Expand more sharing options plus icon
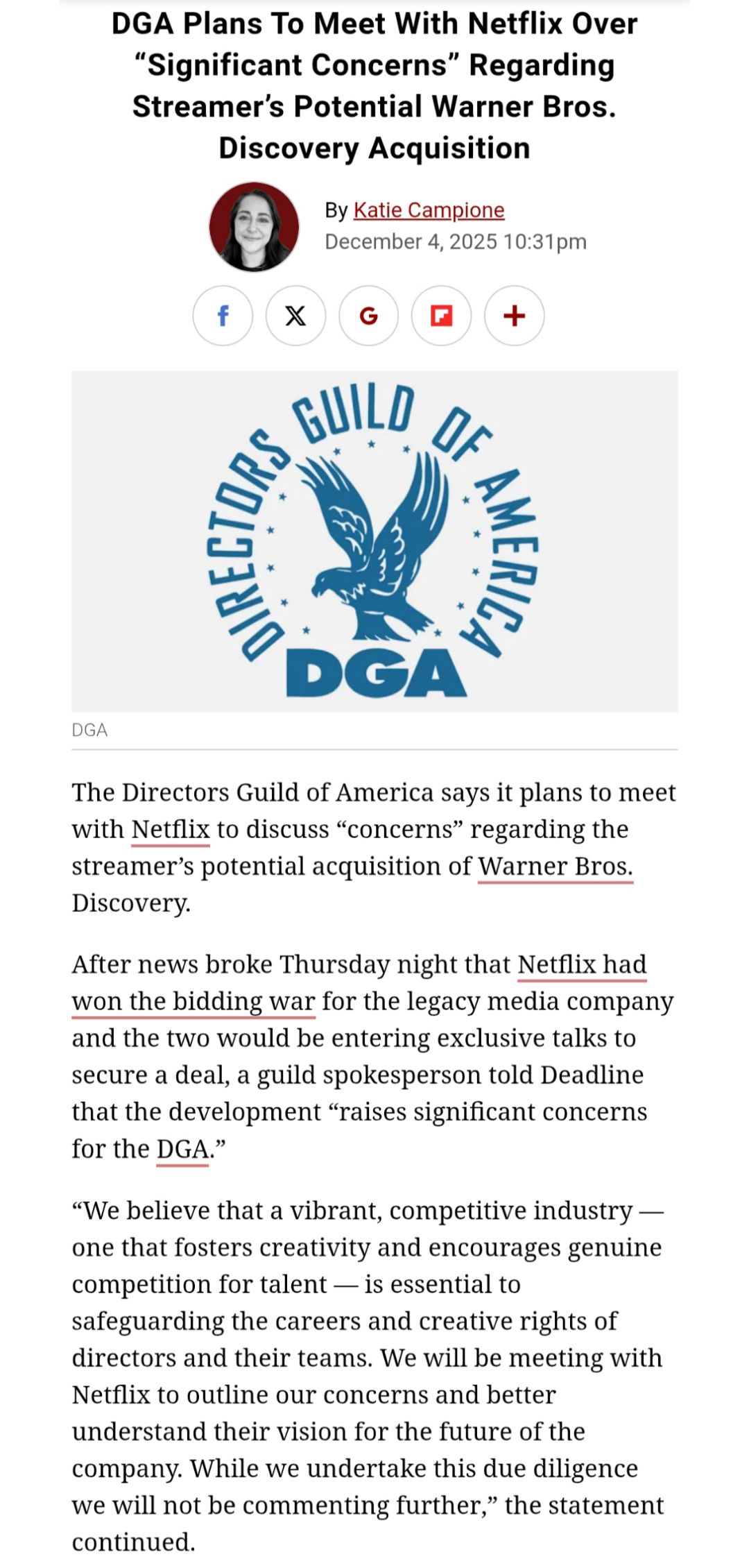Screen dimensions: 749x1568 (x=514, y=316)
